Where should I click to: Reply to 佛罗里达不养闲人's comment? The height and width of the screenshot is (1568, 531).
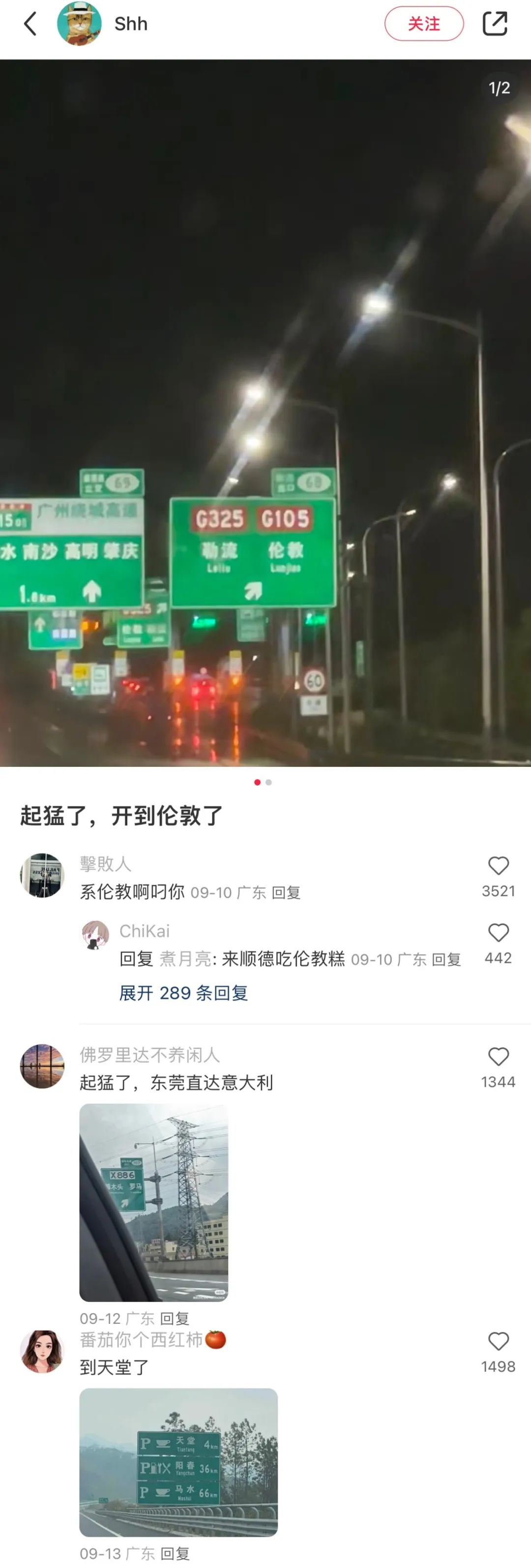click(x=175, y=1318)
